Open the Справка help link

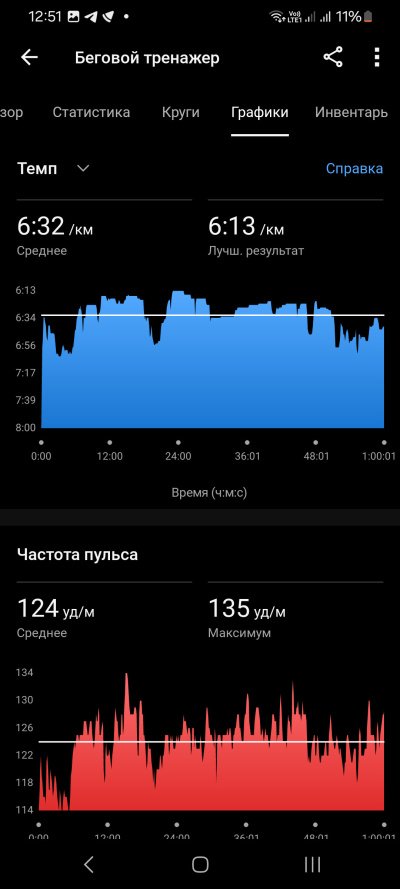point(354,168)
